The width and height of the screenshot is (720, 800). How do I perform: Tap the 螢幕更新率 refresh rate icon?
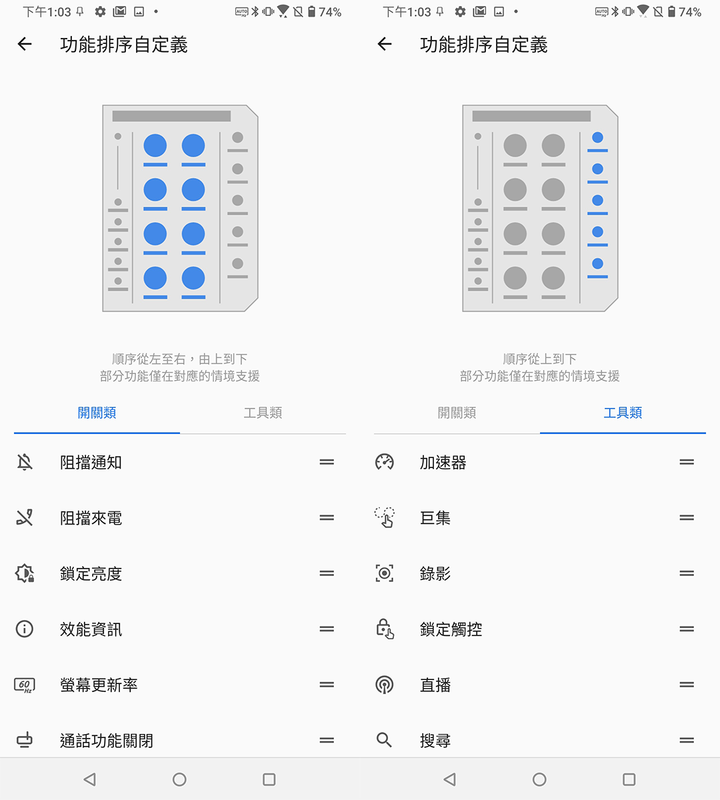(27, 685)
